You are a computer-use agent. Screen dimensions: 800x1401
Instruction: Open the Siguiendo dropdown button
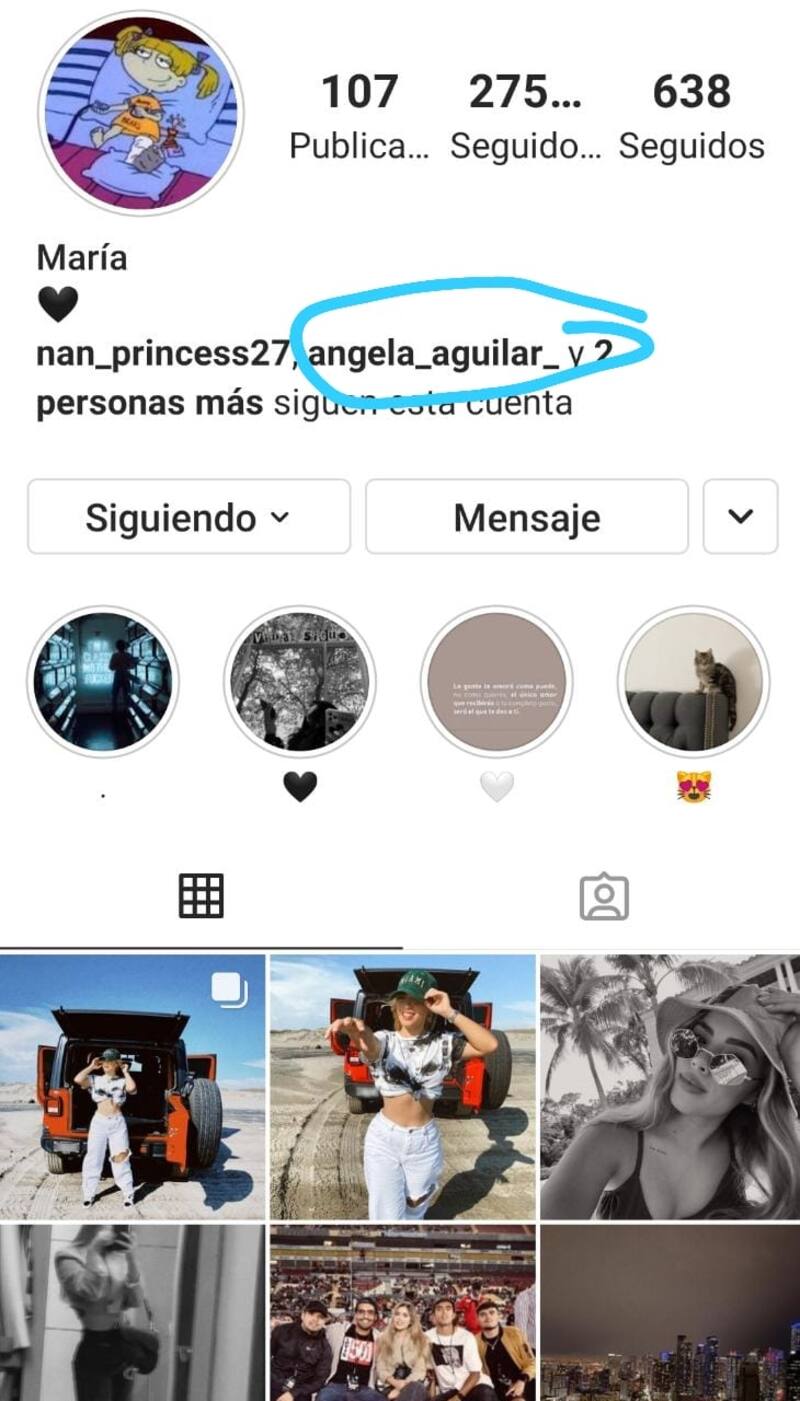tap(189, 517)
